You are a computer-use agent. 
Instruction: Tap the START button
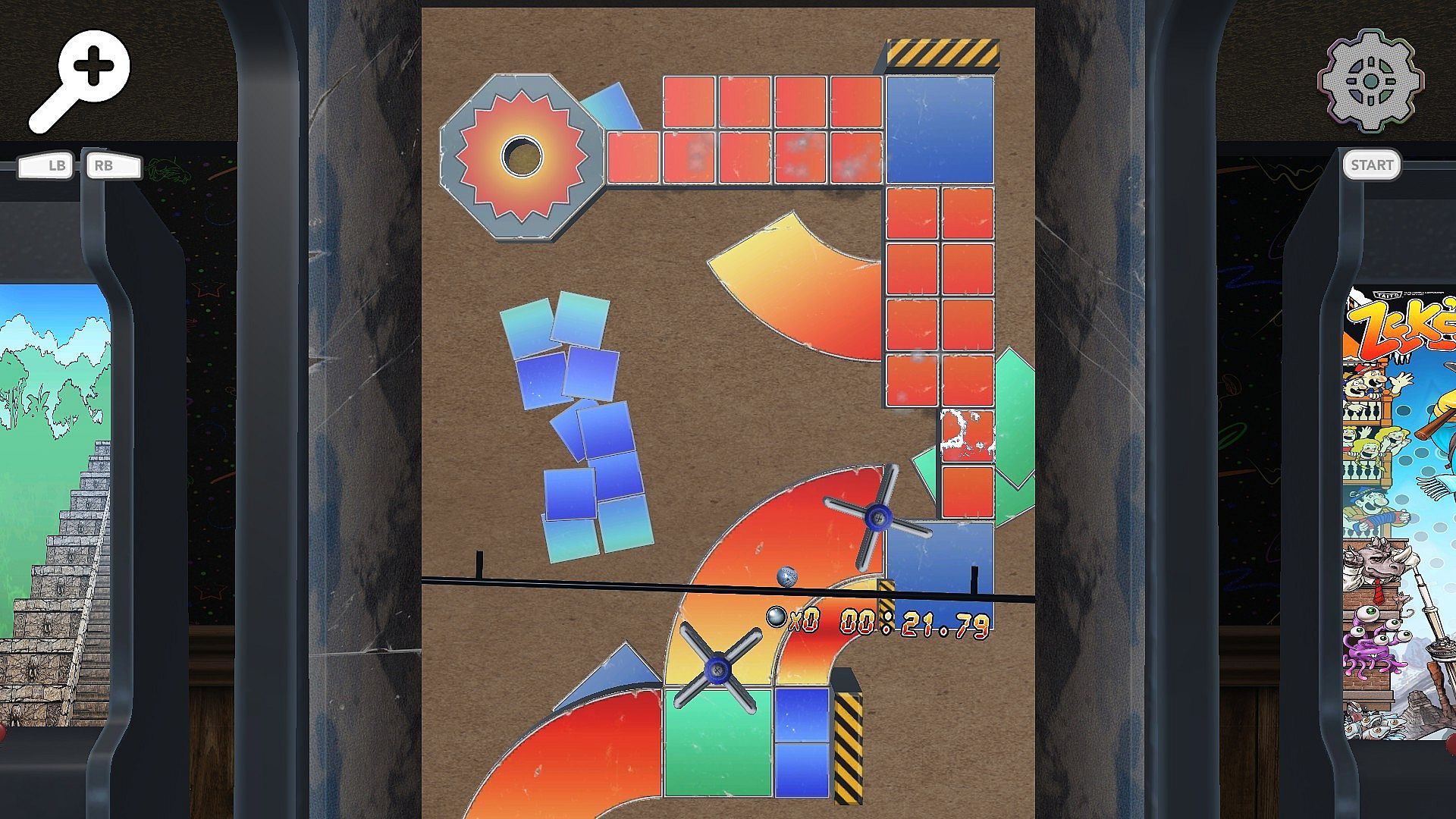1371,165
